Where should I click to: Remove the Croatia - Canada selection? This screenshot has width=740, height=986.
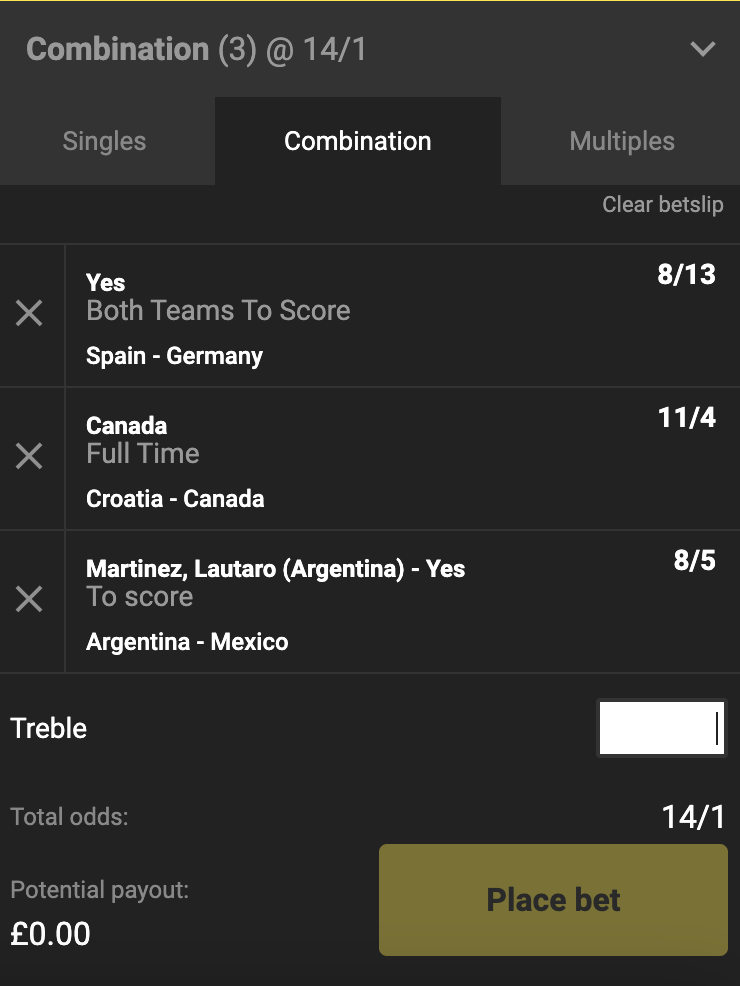30,457
